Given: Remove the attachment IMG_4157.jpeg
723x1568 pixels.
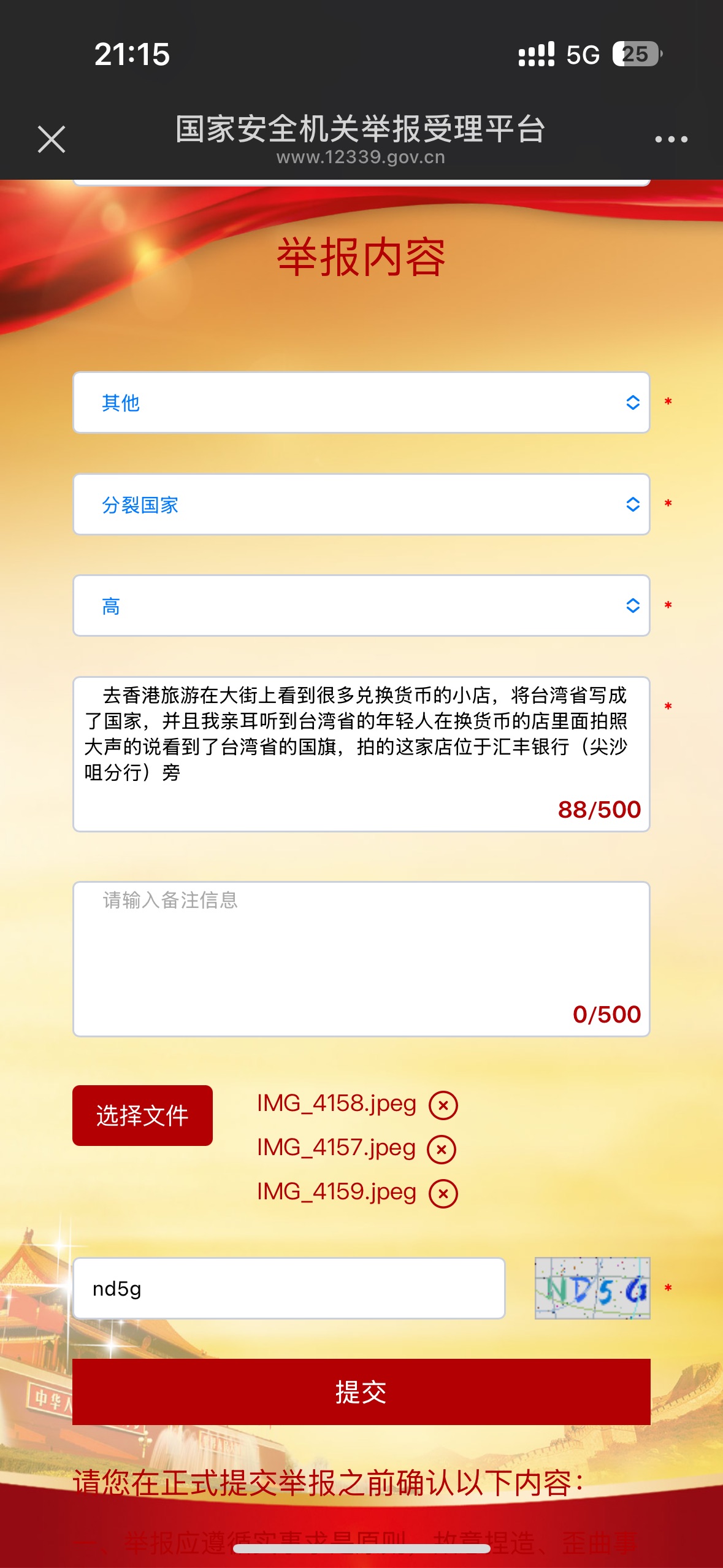Looking at the screenshot, I should coord(442,1149).
